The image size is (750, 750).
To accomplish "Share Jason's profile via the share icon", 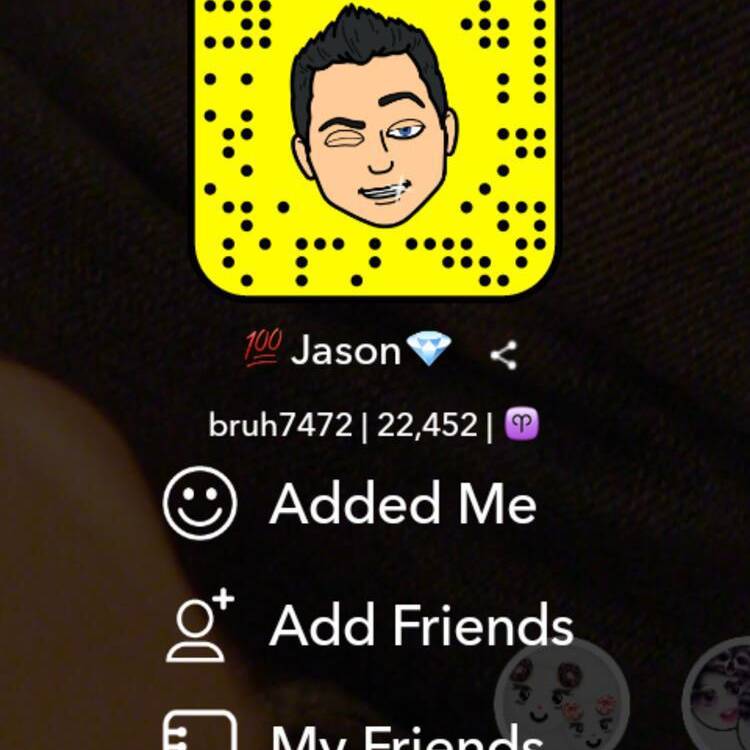I will click(504, 354).
